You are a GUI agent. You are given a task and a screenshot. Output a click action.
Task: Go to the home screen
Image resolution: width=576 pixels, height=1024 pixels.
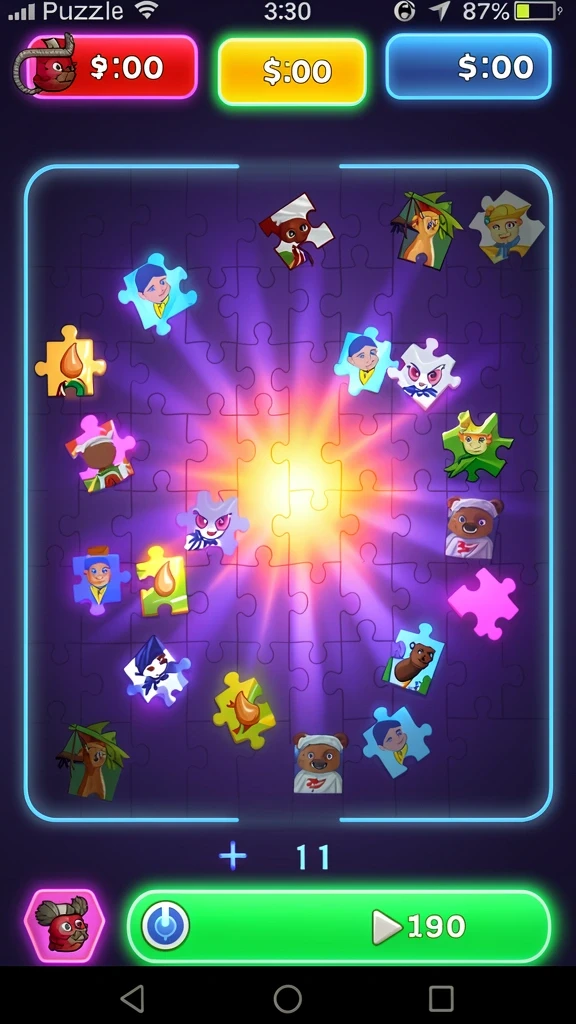pyautogui.click(x=287, y=999)
